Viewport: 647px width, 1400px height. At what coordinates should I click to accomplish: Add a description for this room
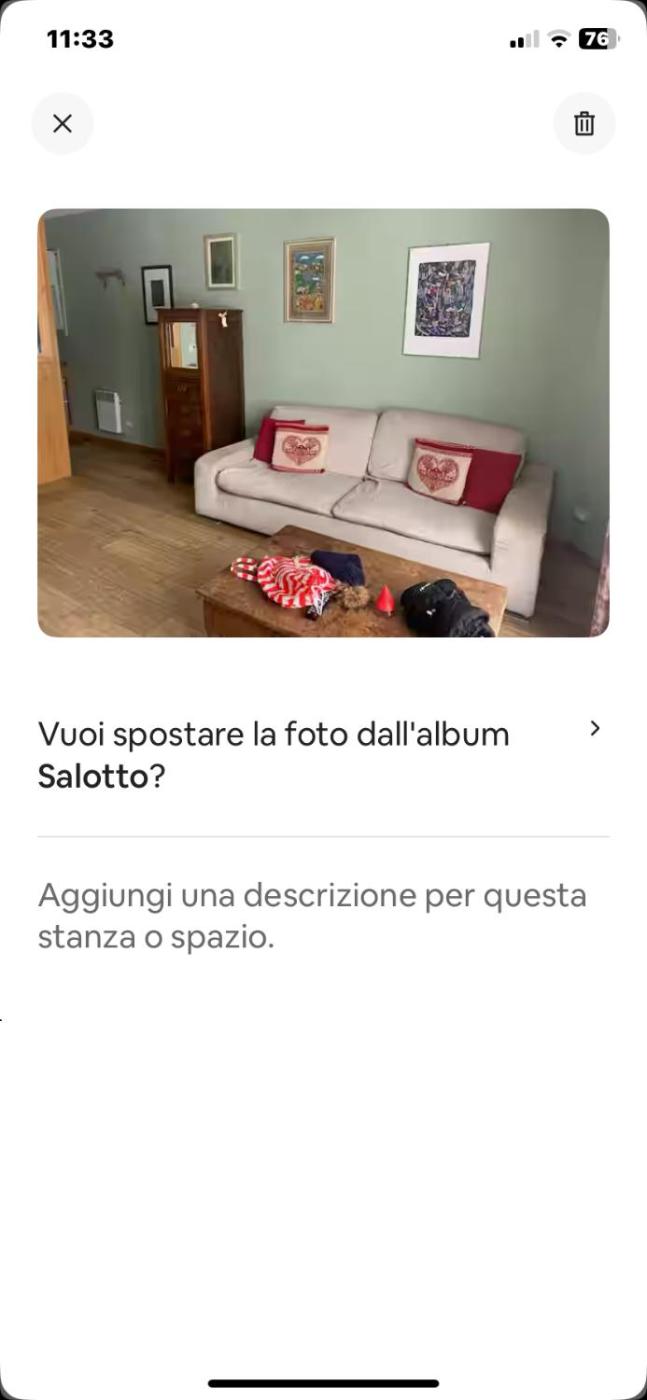[x=312, y=916]
